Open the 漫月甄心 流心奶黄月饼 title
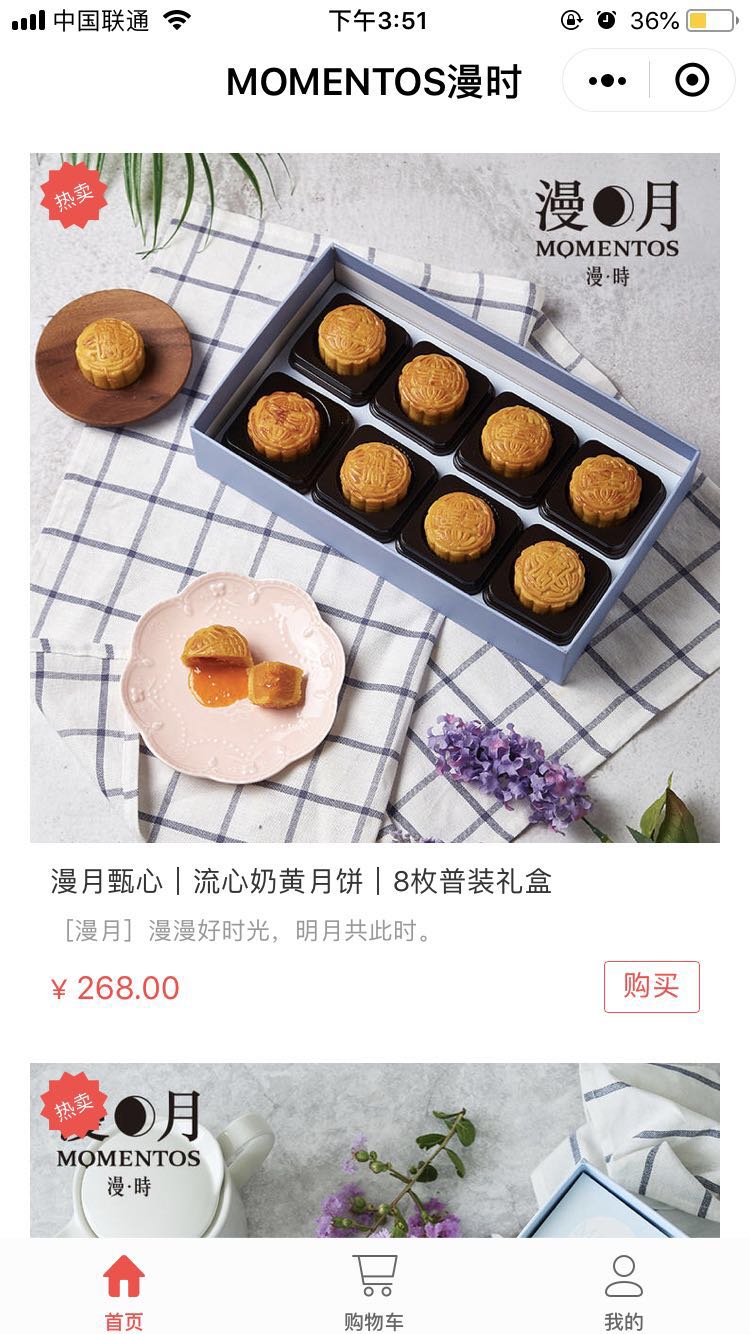The width and height of the screenshot is (750, 1334). [301, 881]
